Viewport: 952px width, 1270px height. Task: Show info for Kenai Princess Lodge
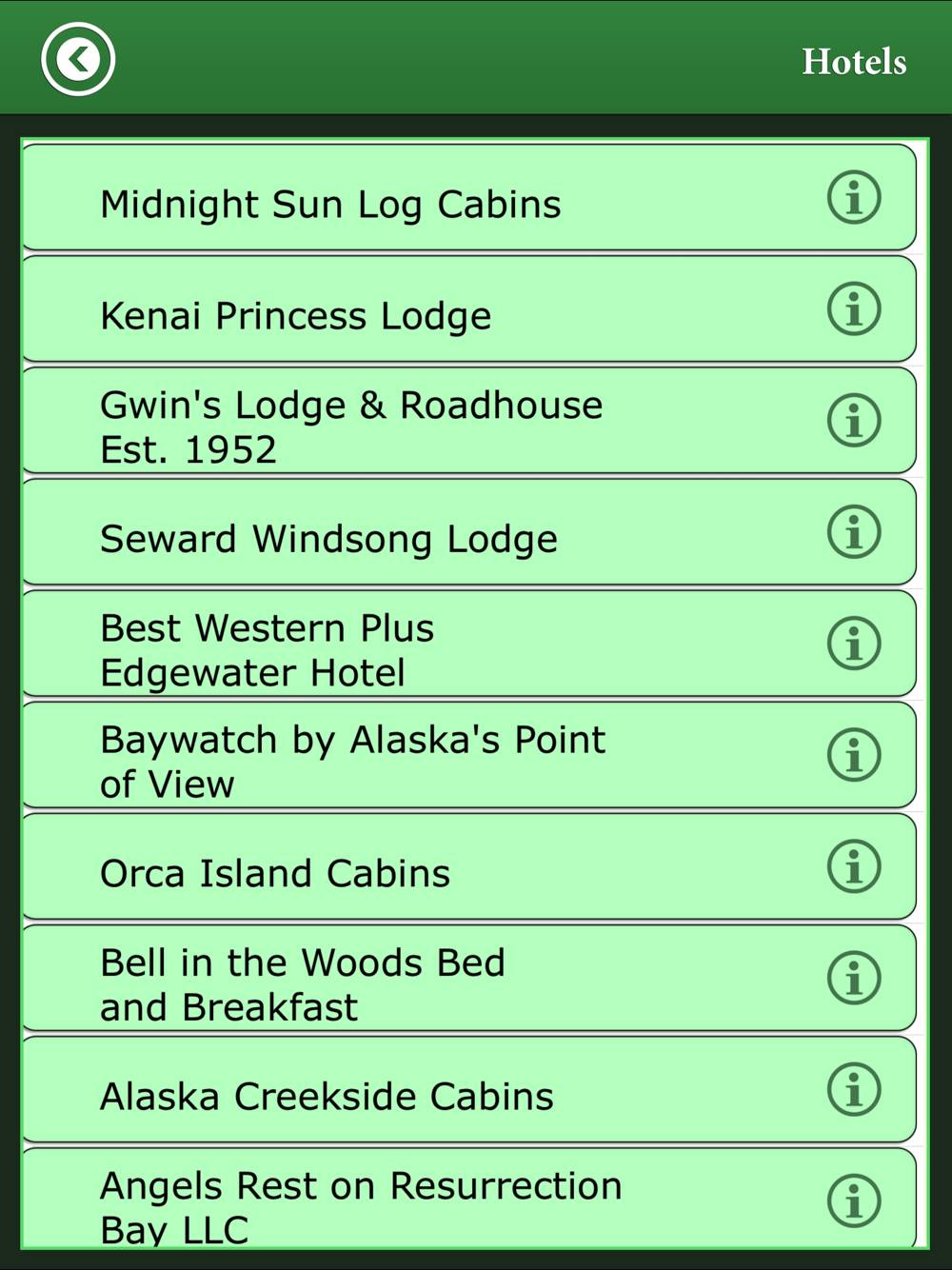click(854, 309)
